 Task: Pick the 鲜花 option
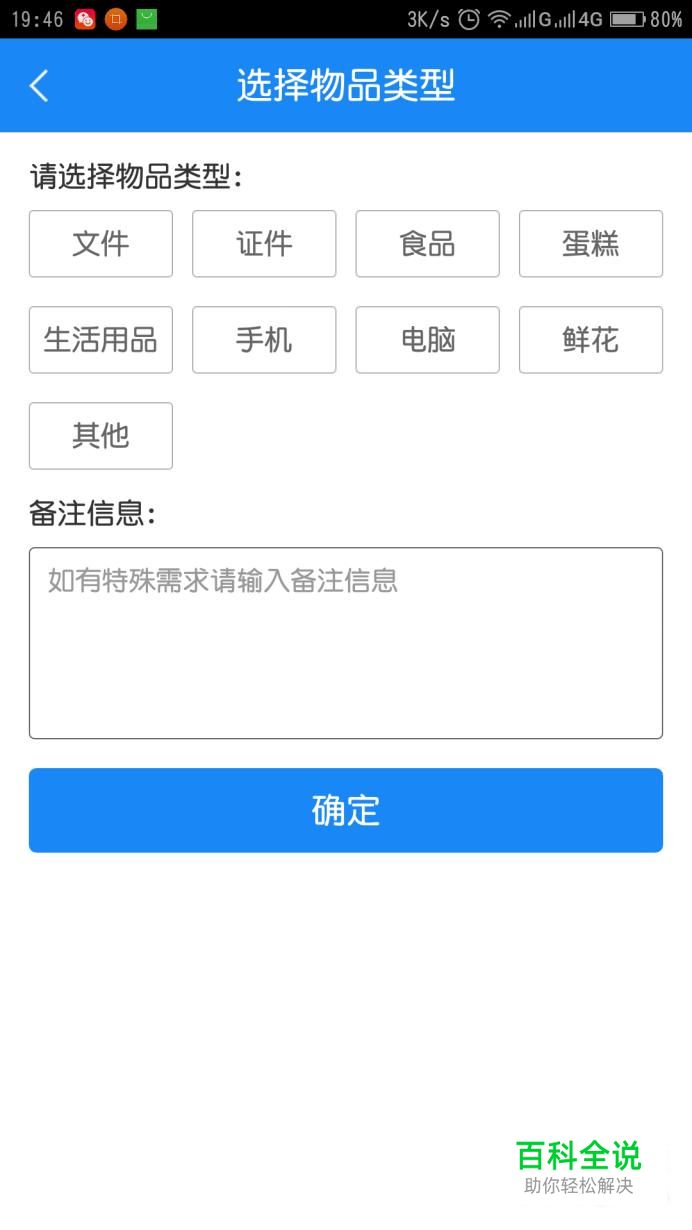591,340
